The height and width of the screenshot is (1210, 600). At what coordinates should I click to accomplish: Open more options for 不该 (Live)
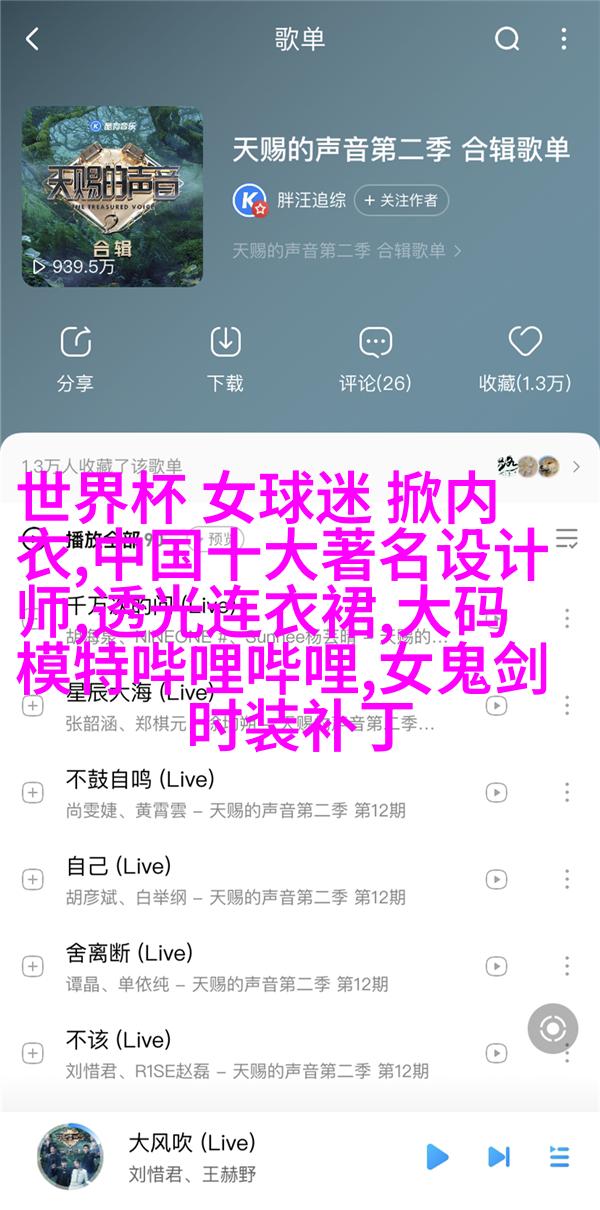tap(568, 1053)
